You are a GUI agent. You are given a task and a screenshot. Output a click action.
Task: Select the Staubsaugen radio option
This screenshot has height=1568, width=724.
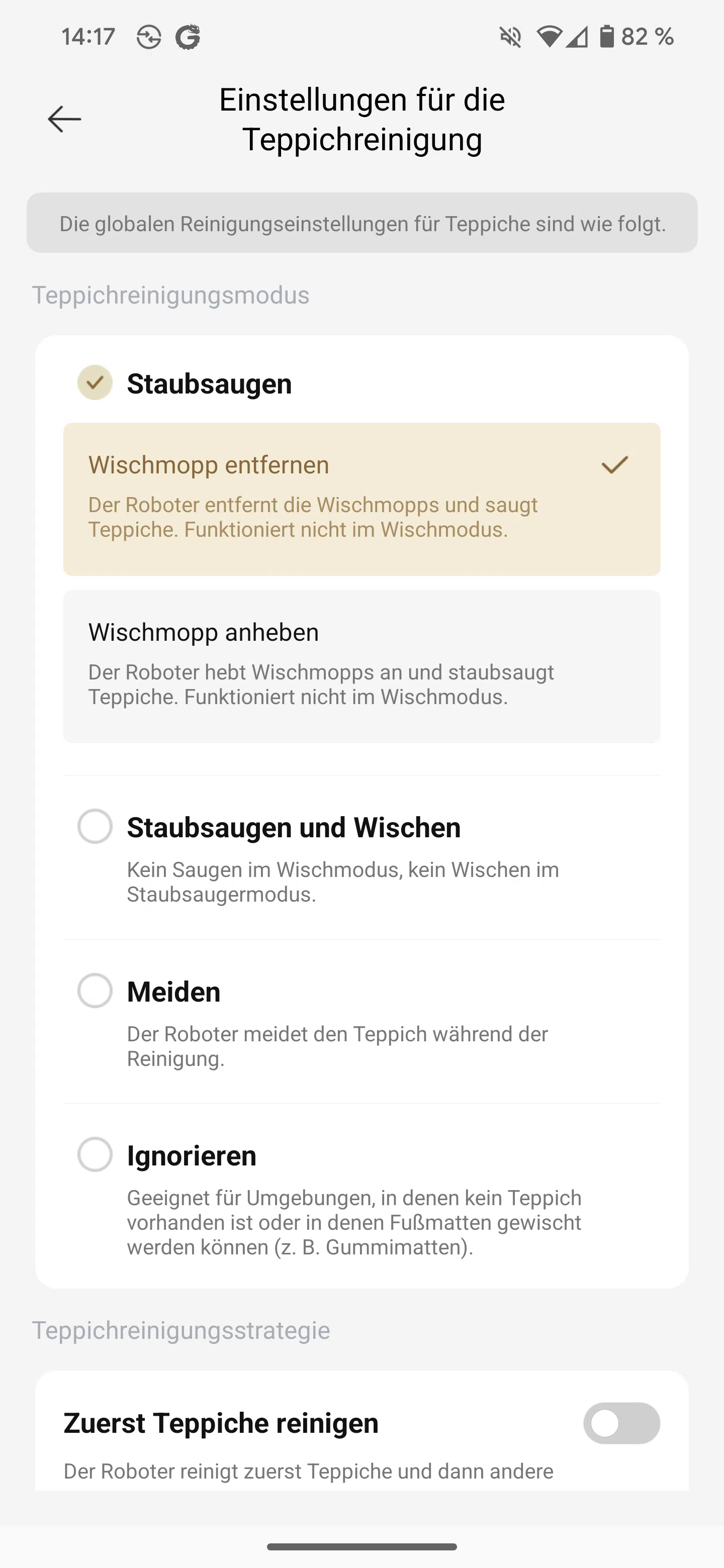point(95,383)
